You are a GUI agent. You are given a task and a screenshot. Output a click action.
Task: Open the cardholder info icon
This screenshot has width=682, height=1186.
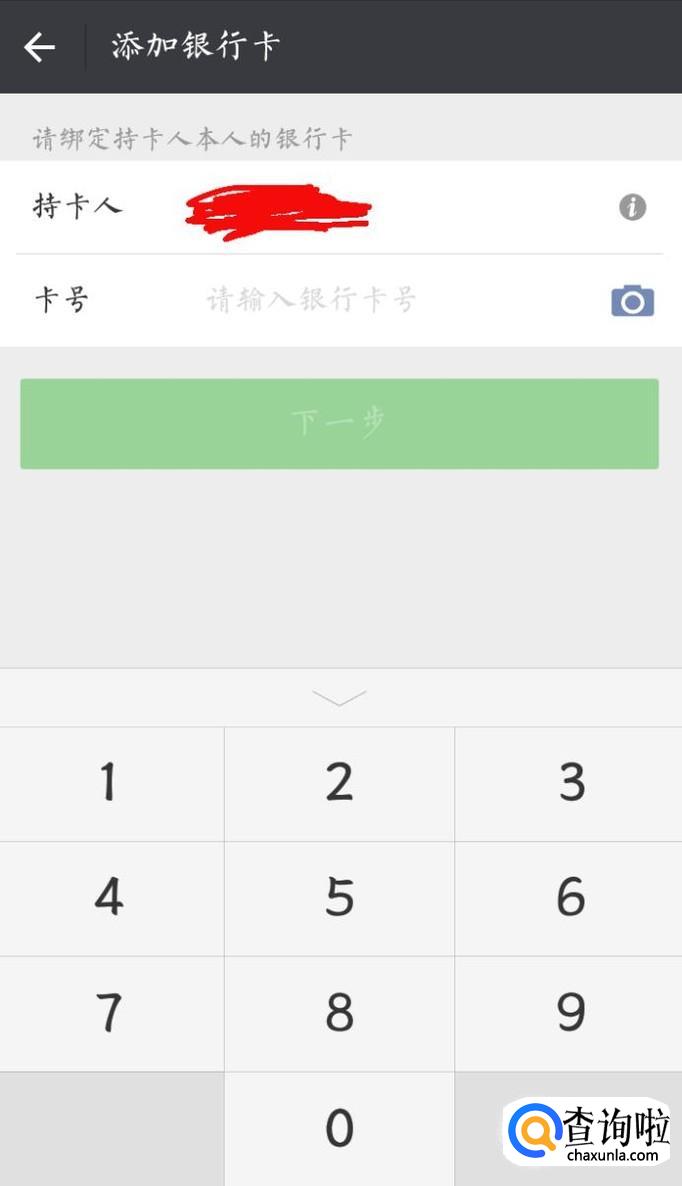[x=633, y=206]
